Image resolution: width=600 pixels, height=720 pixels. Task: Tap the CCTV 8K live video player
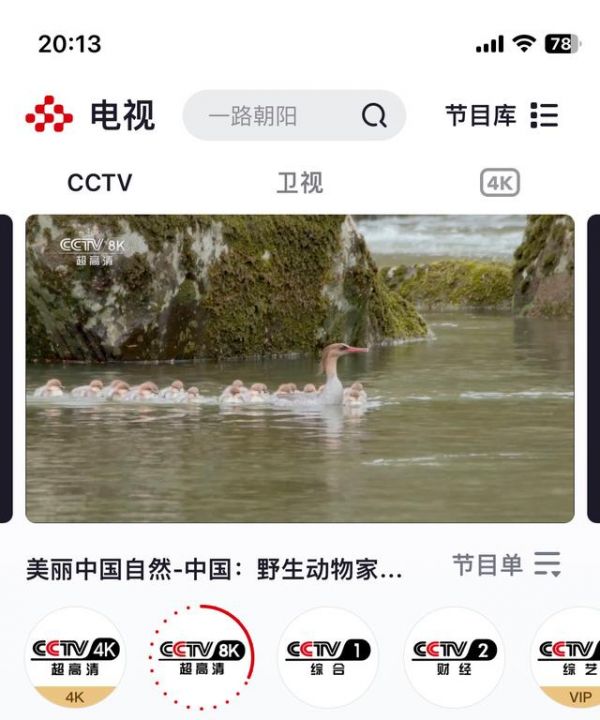(x=300, y=368)
